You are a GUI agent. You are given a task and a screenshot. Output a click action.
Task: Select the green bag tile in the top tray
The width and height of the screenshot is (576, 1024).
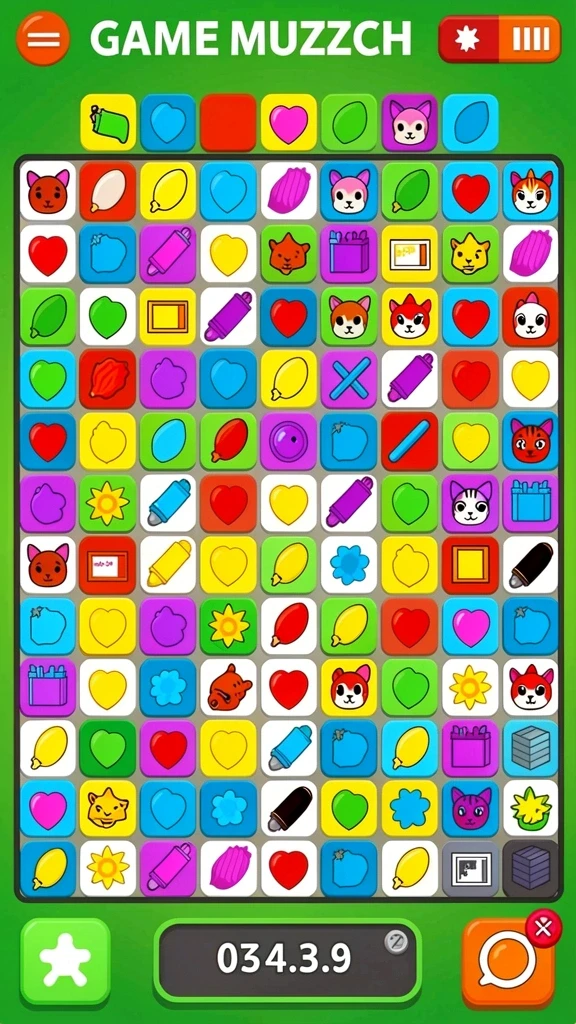(108, 122)
